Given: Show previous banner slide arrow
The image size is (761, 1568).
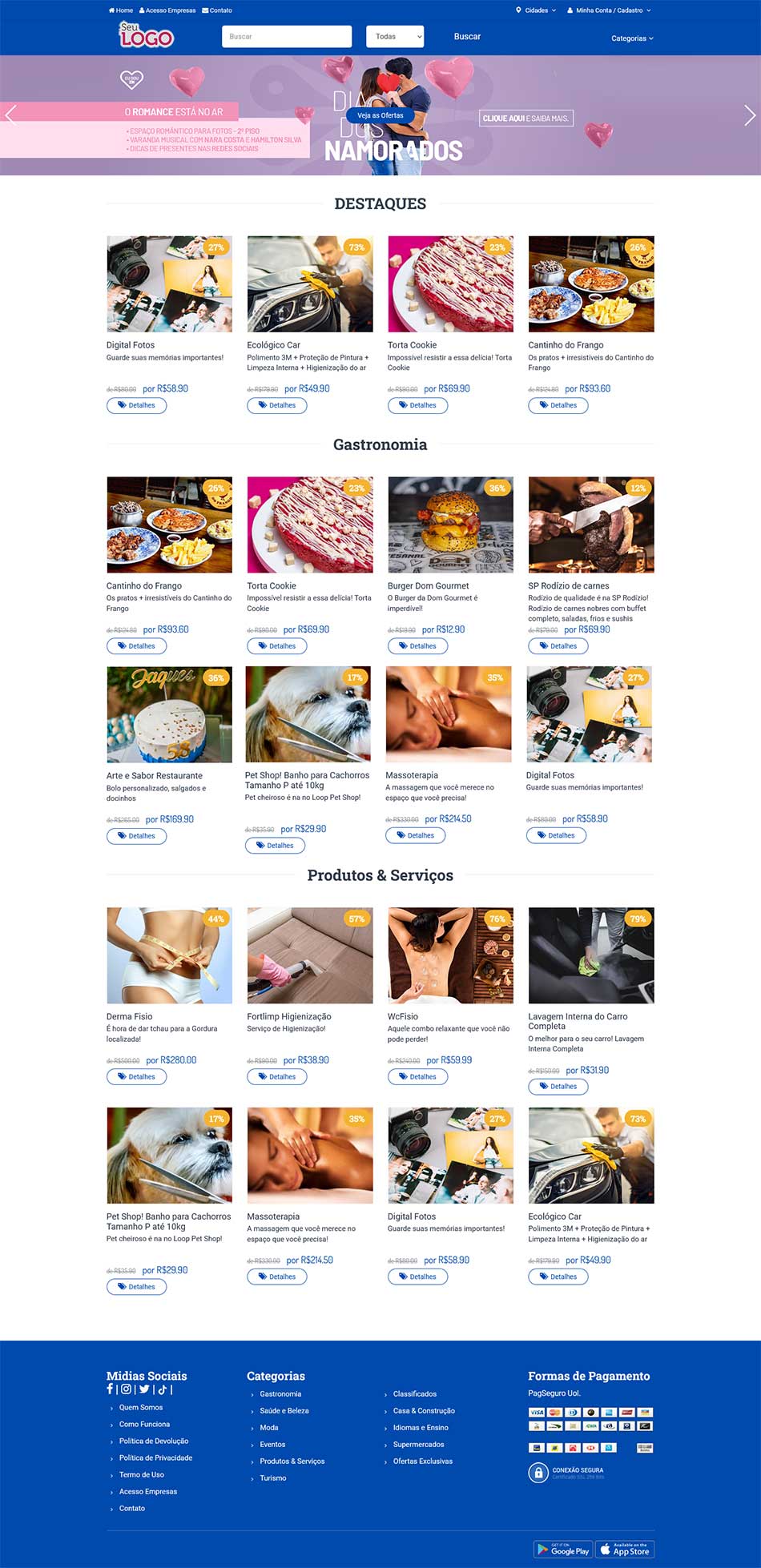Looking at the screenshot, I should click(10, 115).
